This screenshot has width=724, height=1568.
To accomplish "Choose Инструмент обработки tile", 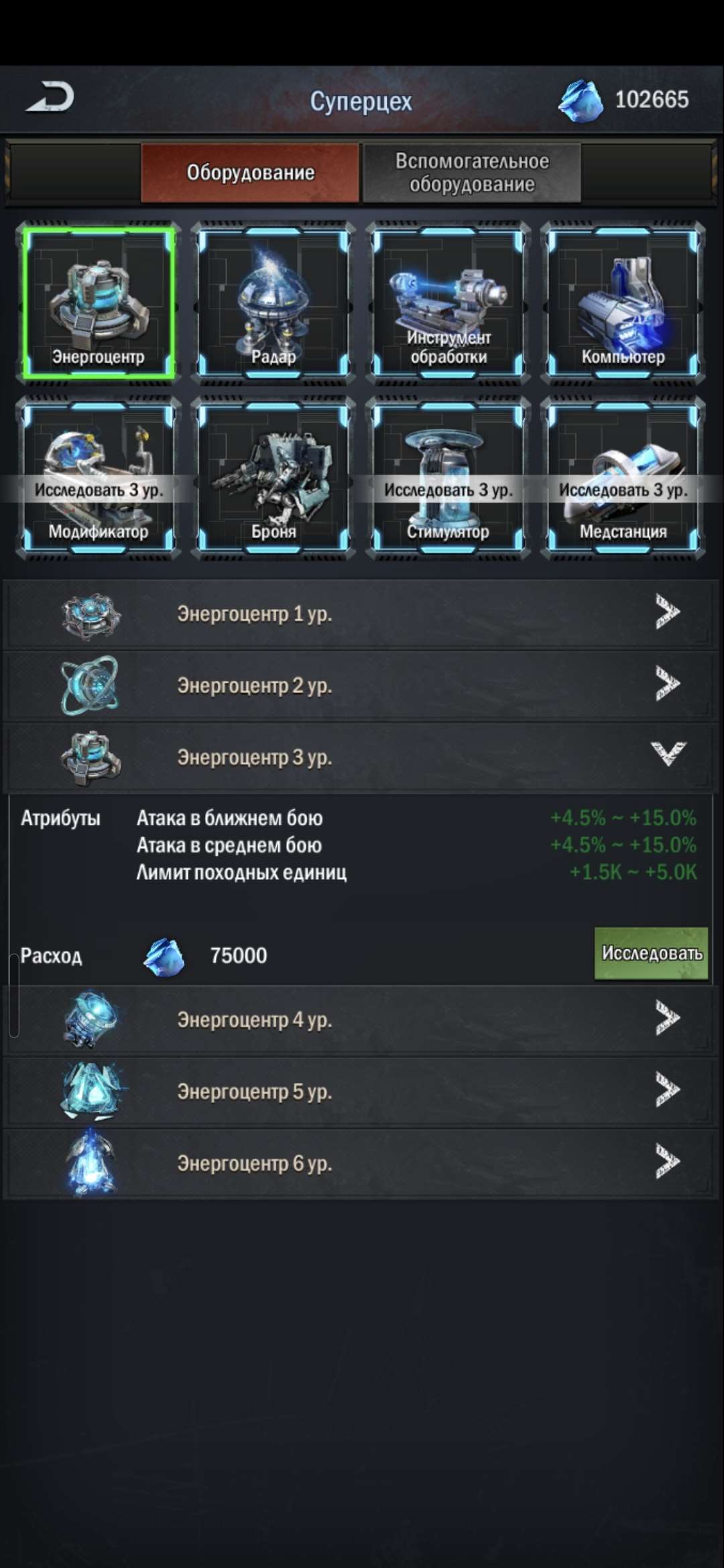I will coord(448,303).
